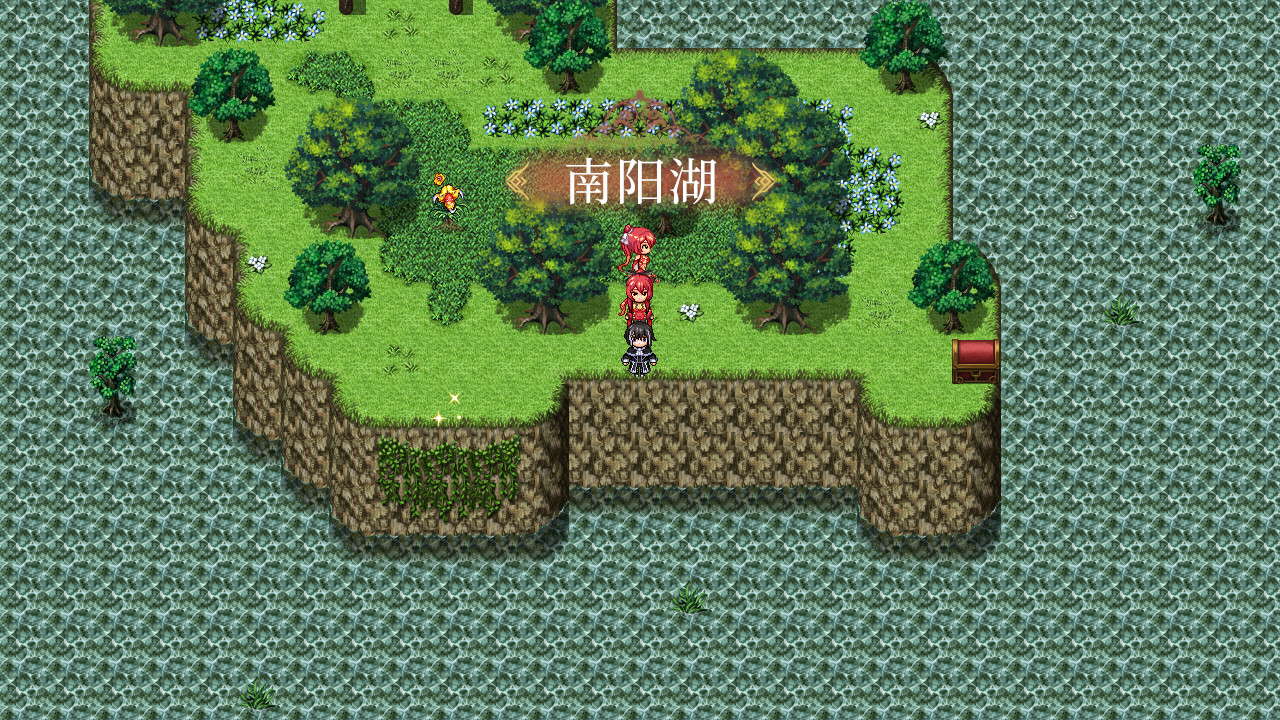Inspect the sparkling spot on the grass
Image resolution: width=1280 pixels, height=720 pixels.
tap(447, 409)
